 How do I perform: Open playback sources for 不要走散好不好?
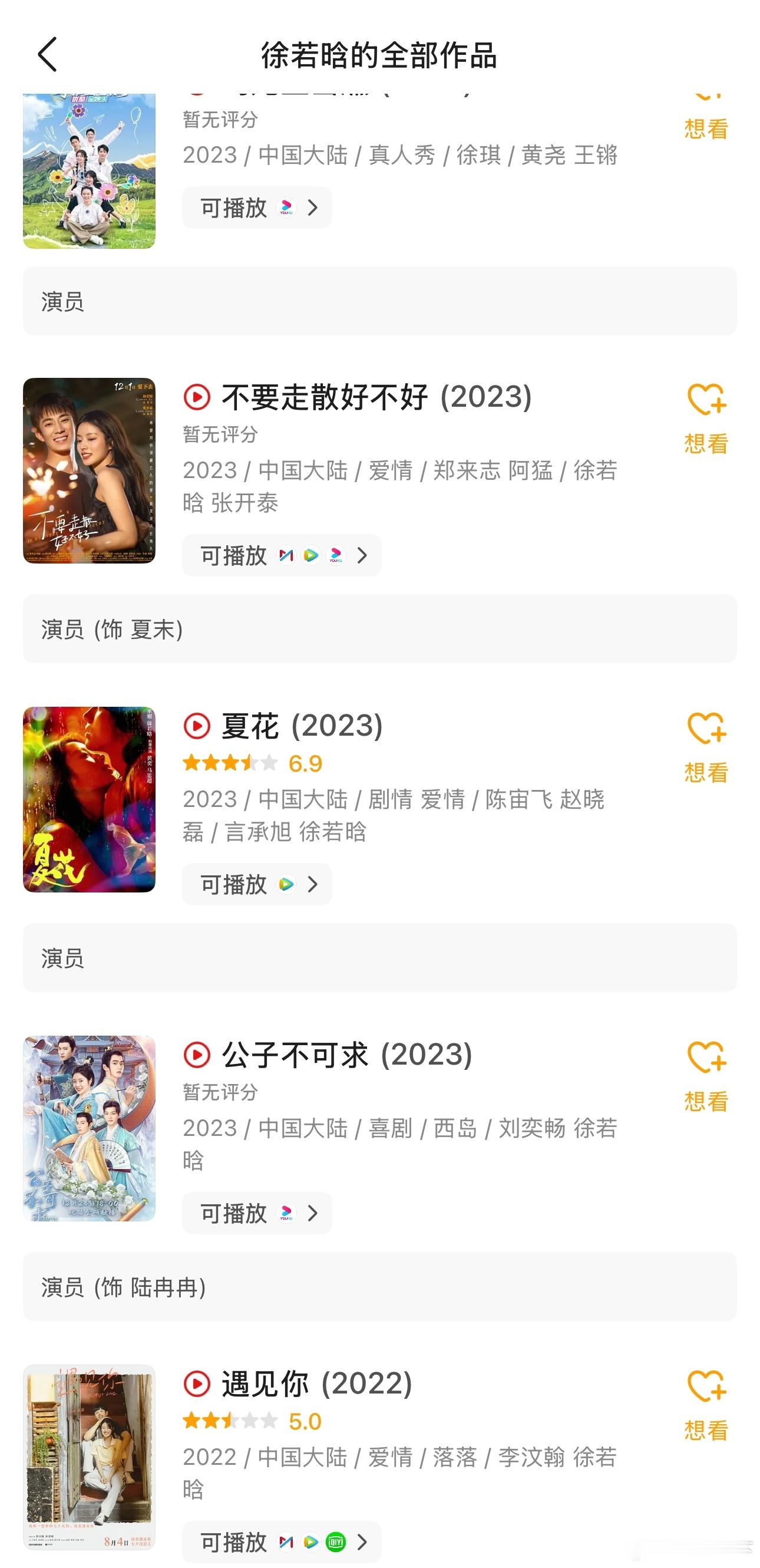point(282,555)
